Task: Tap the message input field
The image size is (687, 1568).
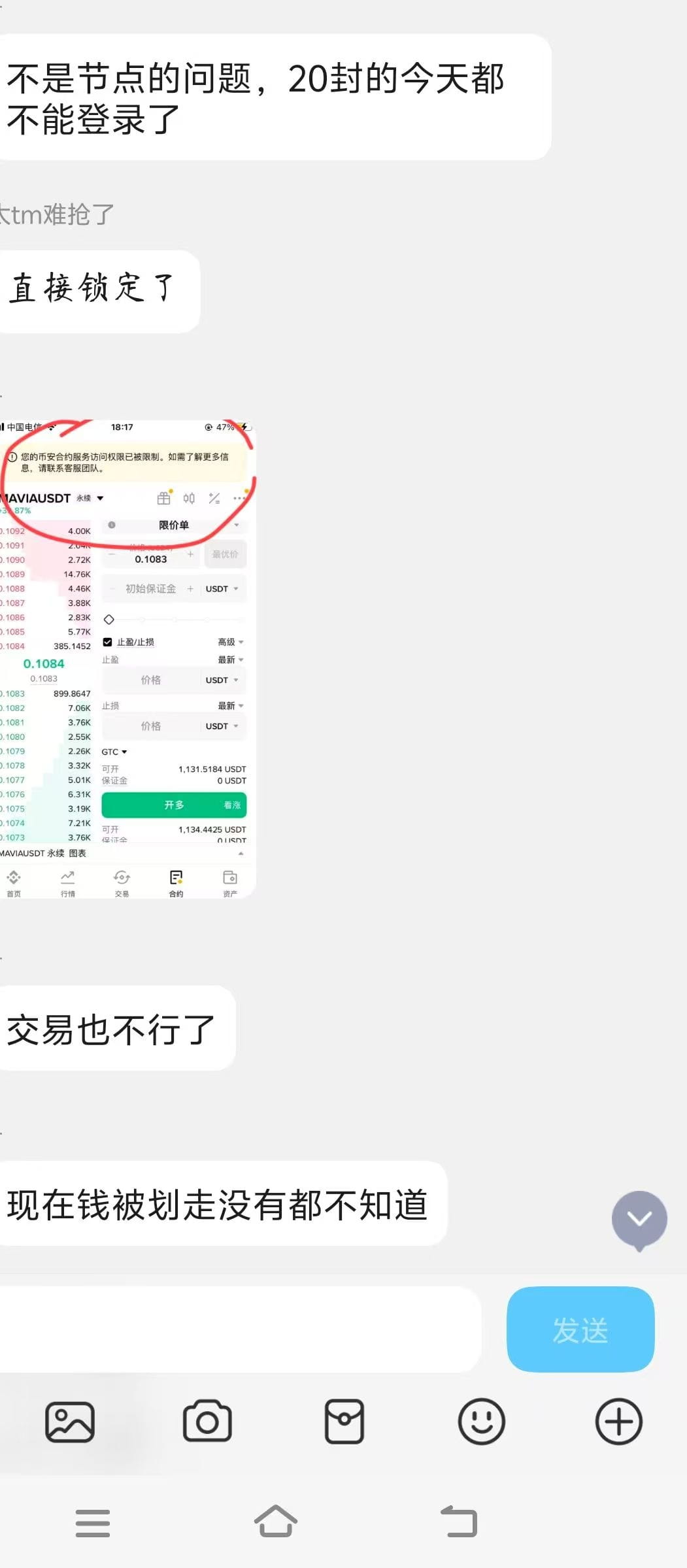Action: pos(239,1329)
